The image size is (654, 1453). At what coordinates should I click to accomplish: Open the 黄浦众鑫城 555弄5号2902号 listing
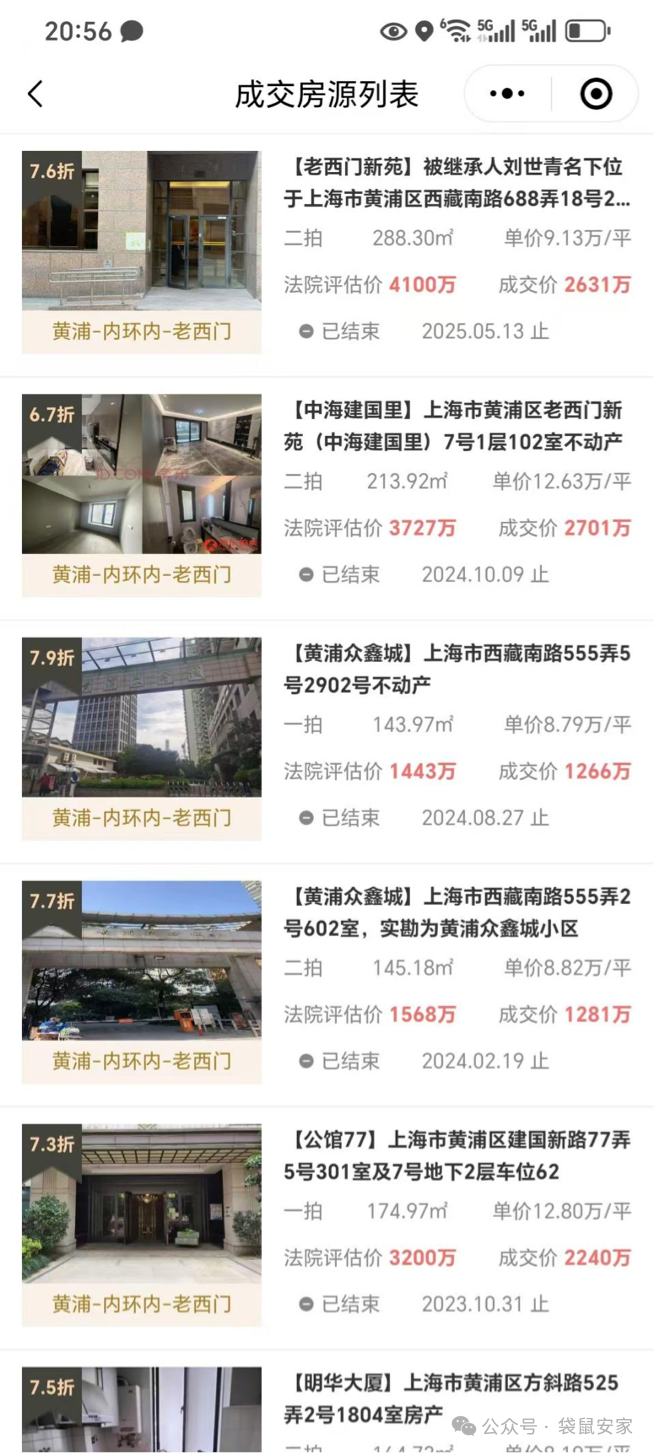click(457, 670)
